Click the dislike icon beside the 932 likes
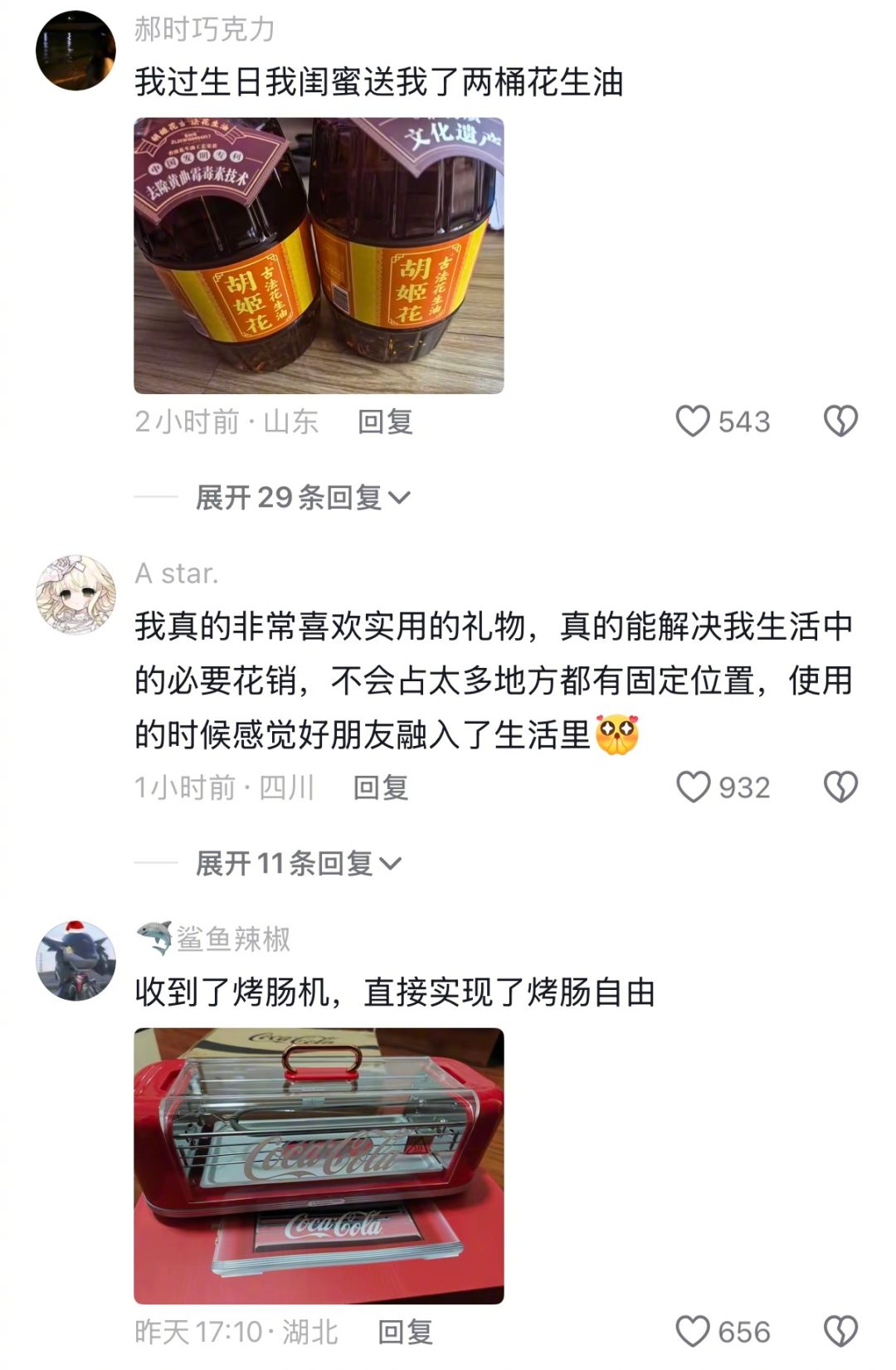Screen dimensions: 896x1370 click(840, 788)
